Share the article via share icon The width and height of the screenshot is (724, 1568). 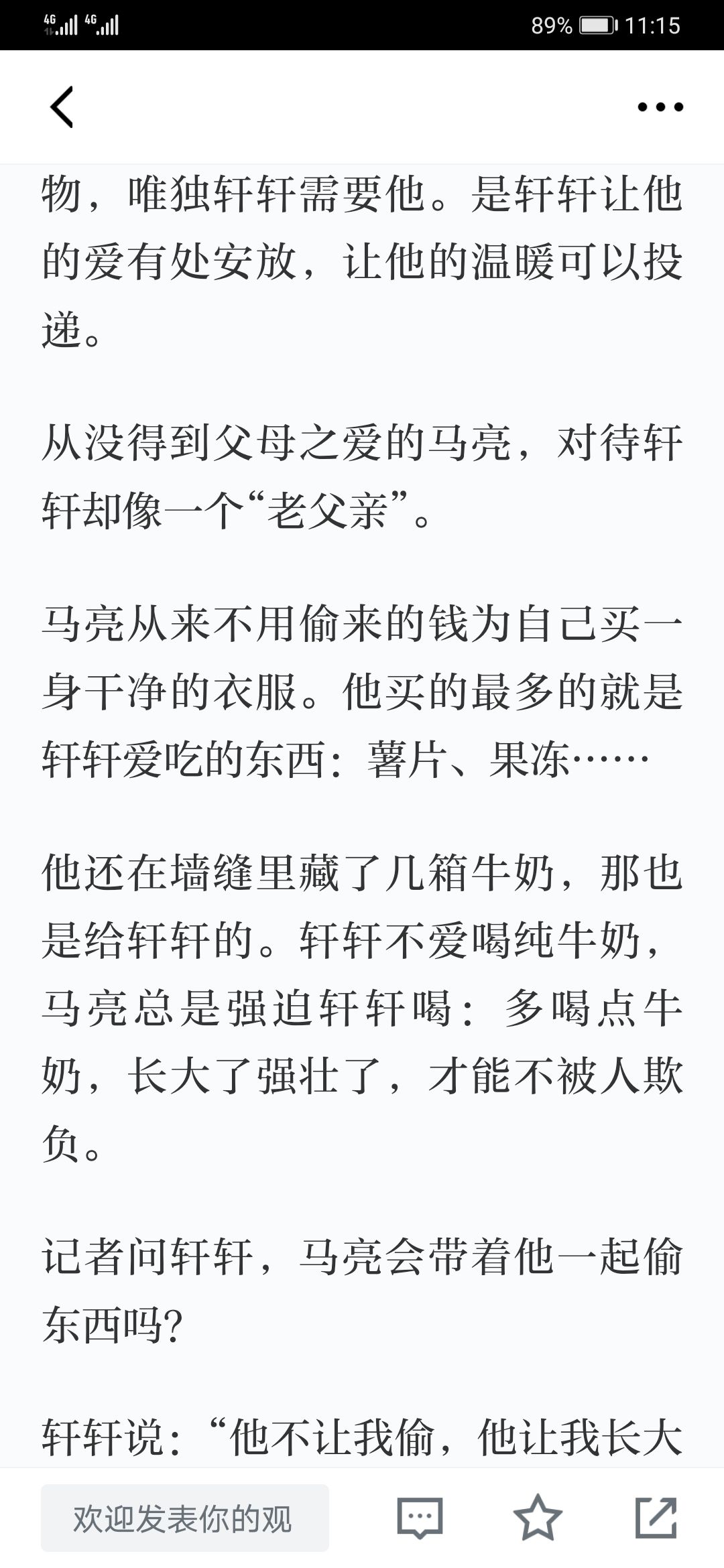pos(656,1518)
